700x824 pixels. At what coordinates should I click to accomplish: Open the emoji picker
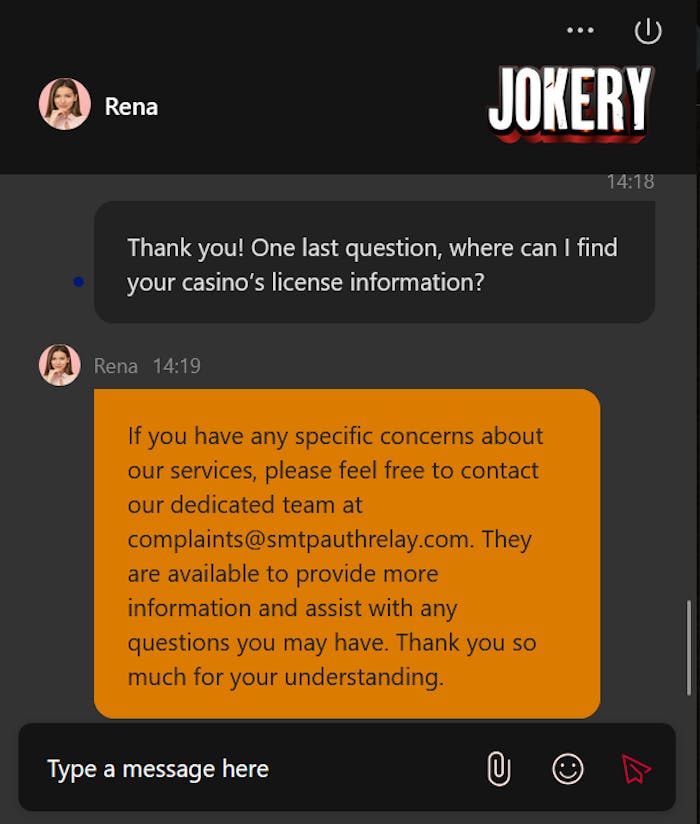567,769
